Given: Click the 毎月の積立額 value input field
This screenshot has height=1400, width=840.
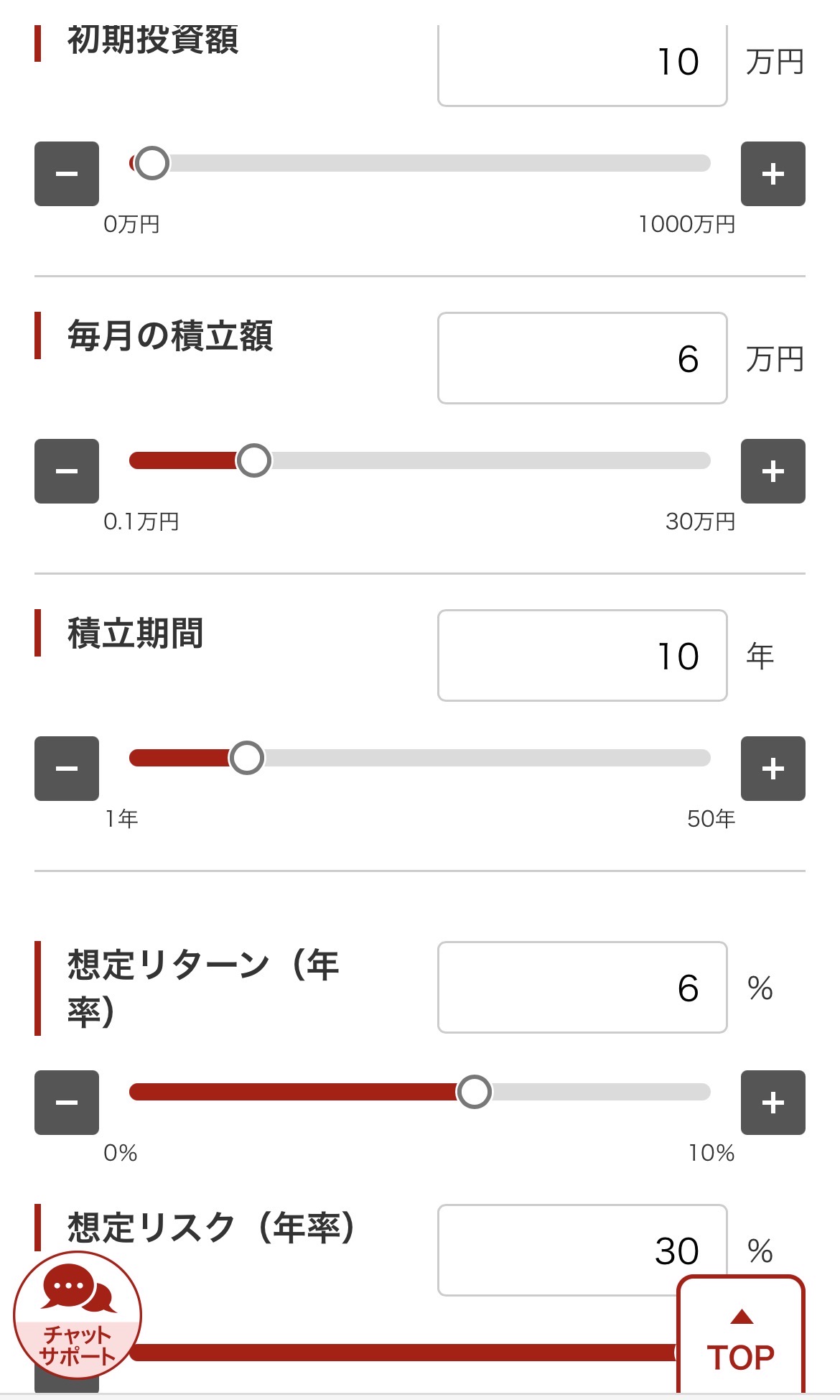Looking at the screenshot, I should 583,357.
